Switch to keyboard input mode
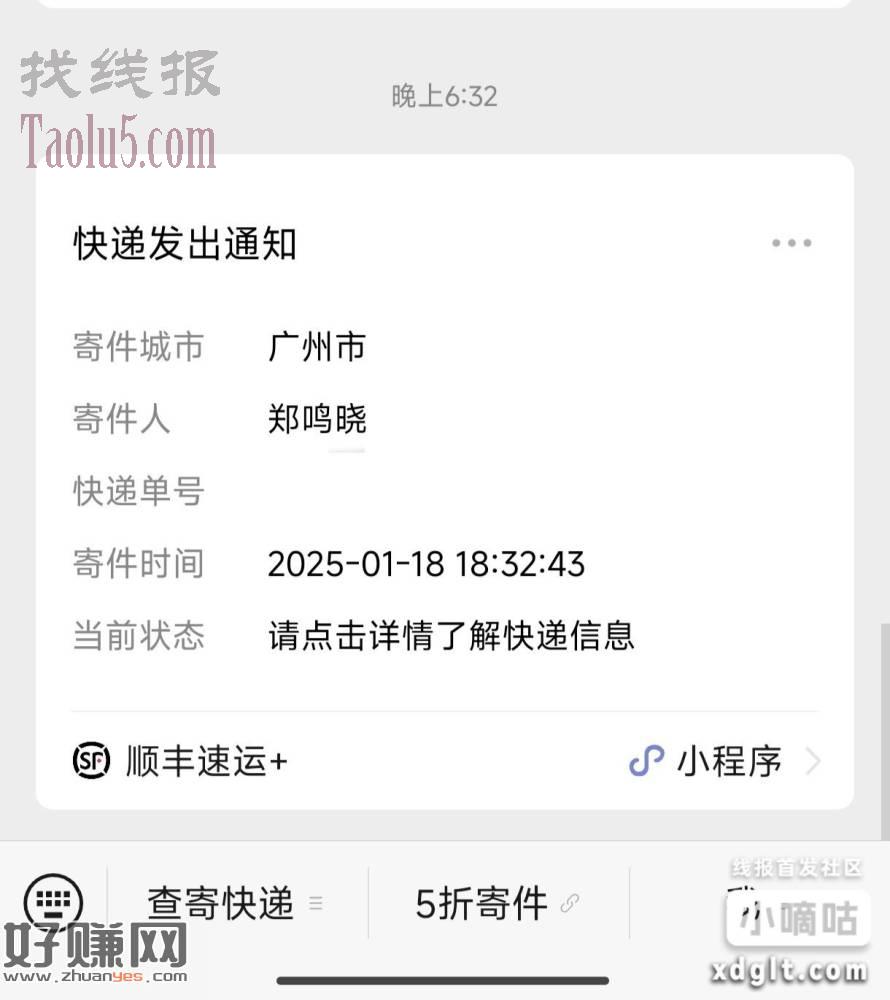Viewport: 890px width, 1000px height. pyautogui.click(x=53, y=902)
